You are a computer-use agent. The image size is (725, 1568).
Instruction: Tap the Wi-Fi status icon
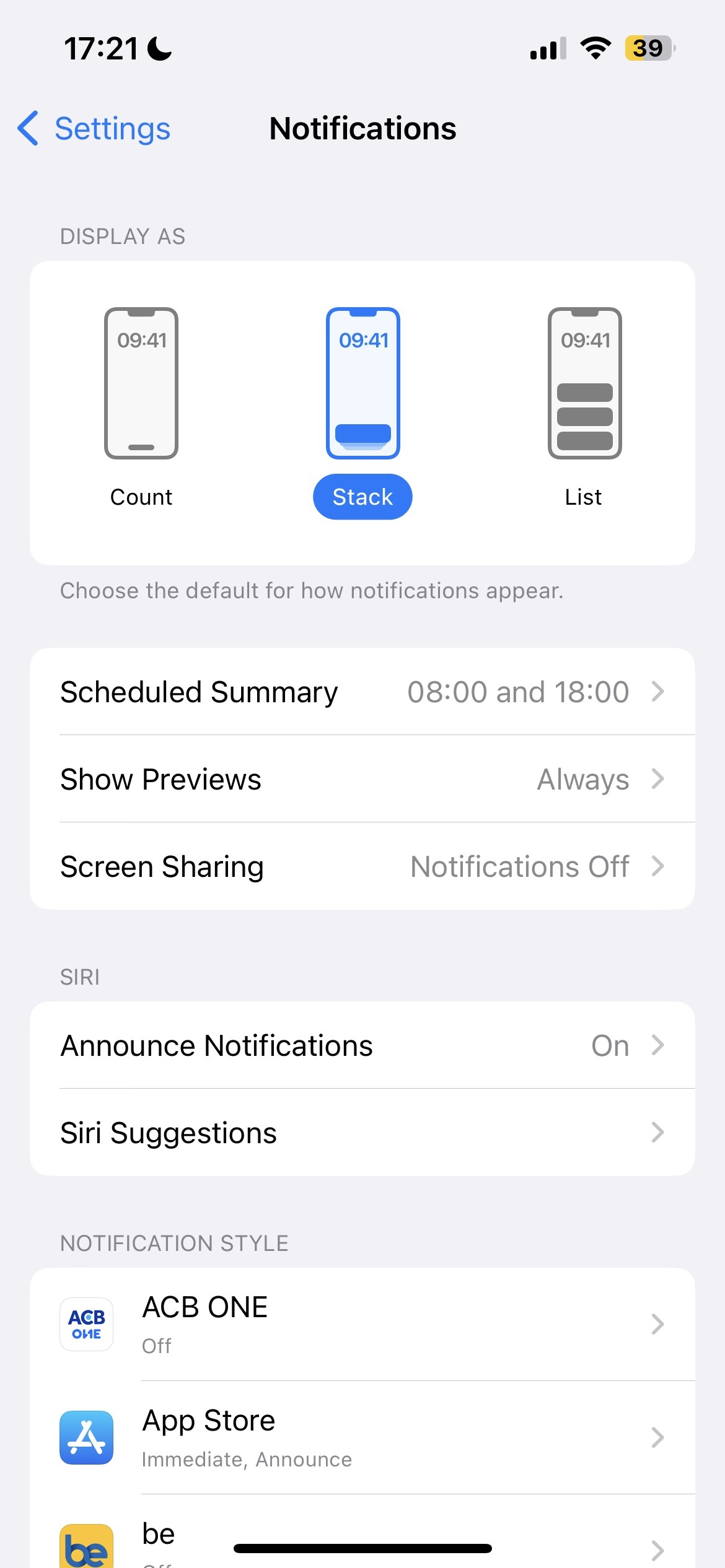pyautogui.click(x=596, y=47)
